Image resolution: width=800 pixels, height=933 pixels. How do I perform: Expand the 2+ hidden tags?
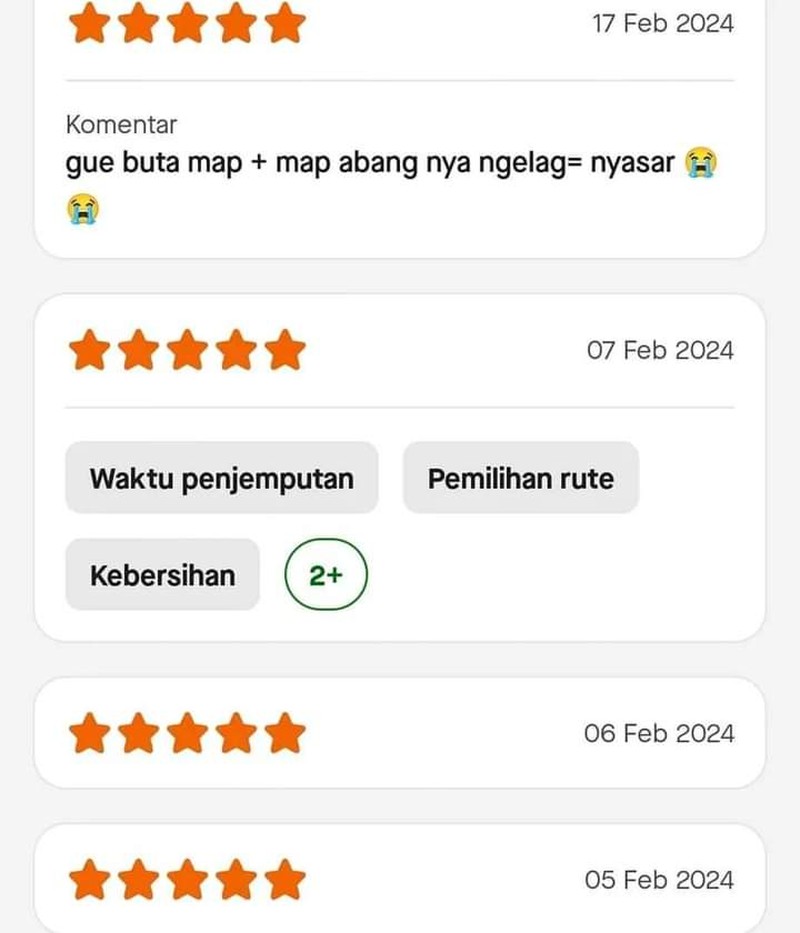coord(327,574)
